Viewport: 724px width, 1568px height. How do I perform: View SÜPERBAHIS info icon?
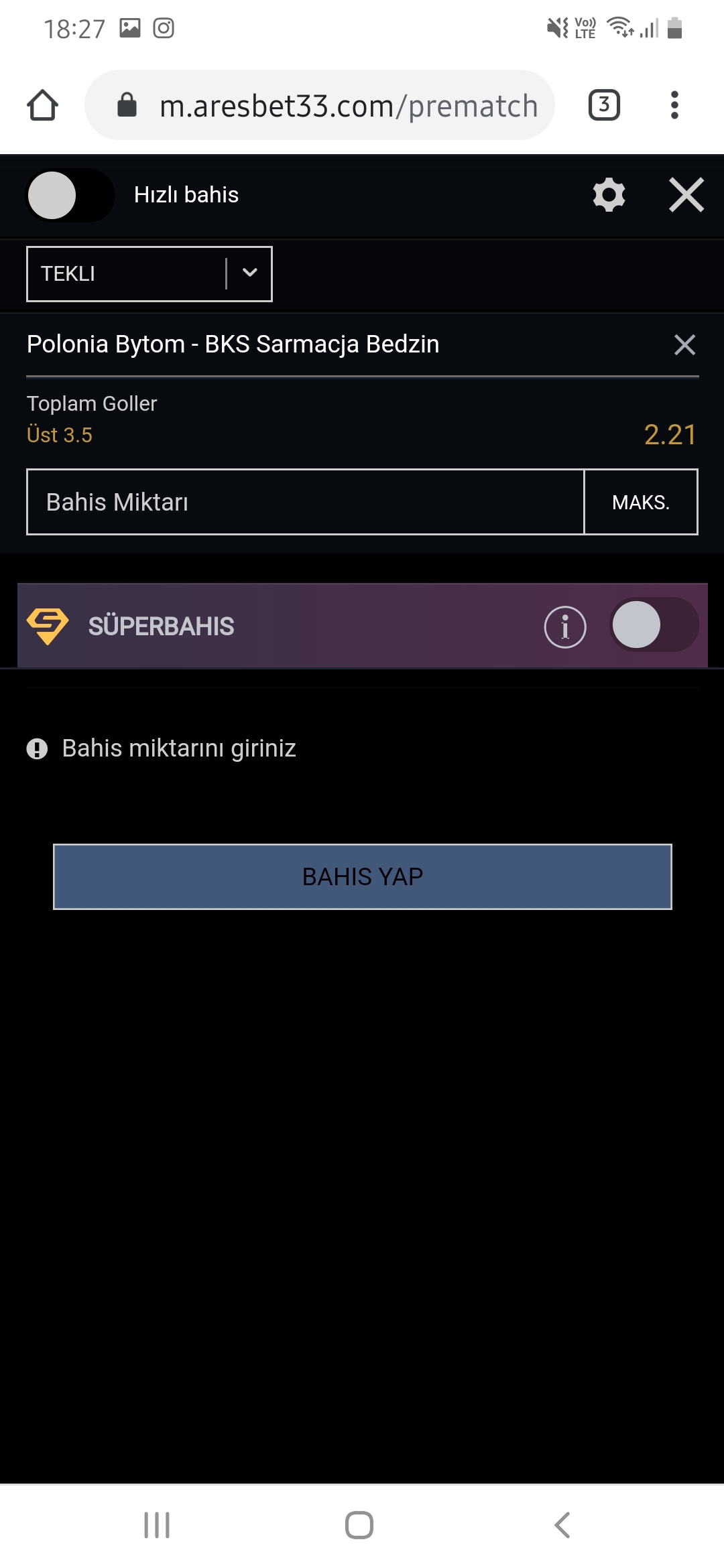565,627
